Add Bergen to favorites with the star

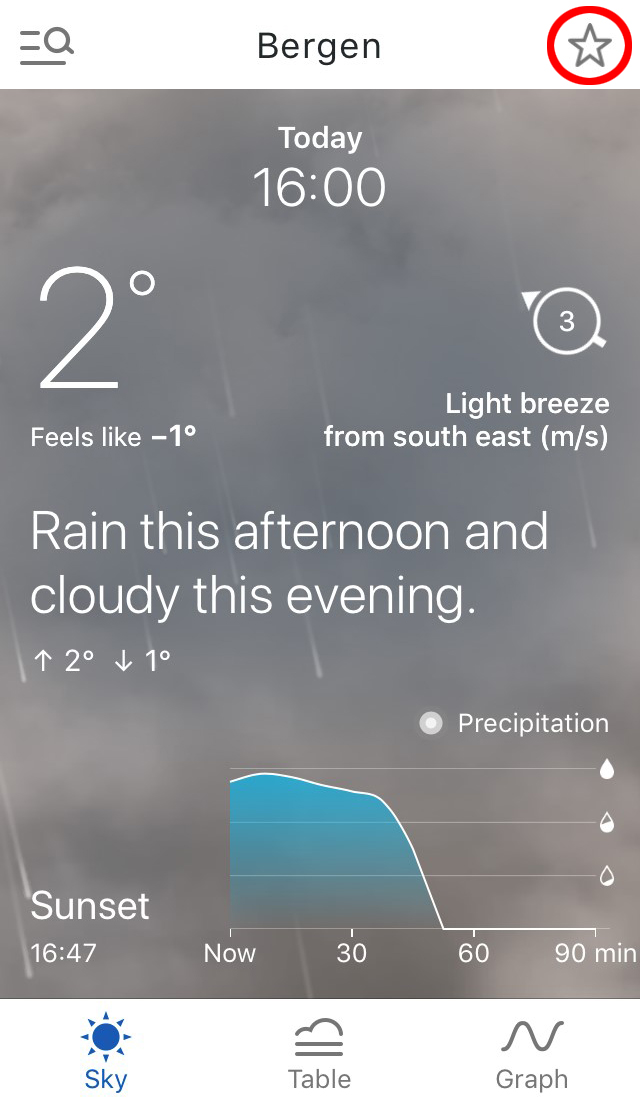click(590, 46)
